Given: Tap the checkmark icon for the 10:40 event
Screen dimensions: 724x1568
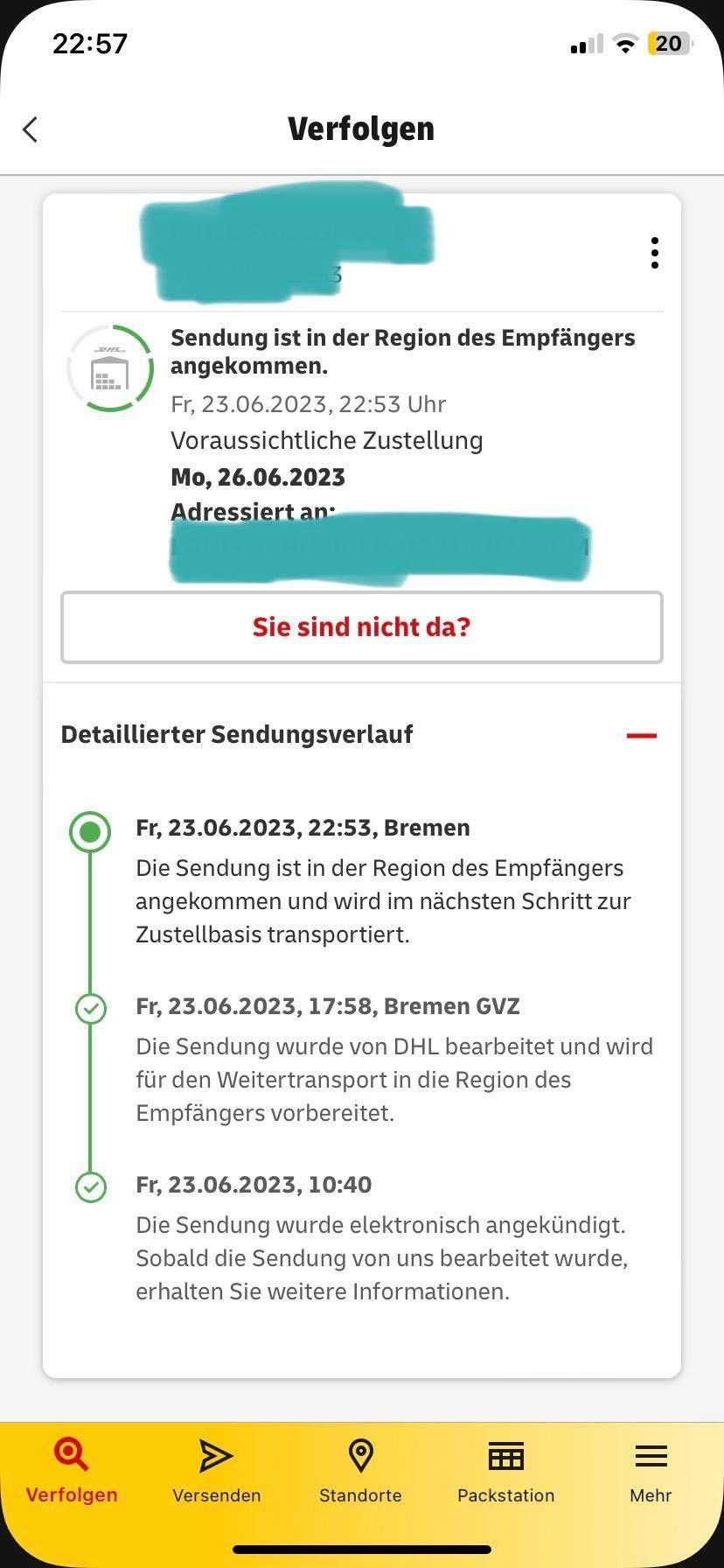Looking at the screenshot, I should pos(90,1188).
